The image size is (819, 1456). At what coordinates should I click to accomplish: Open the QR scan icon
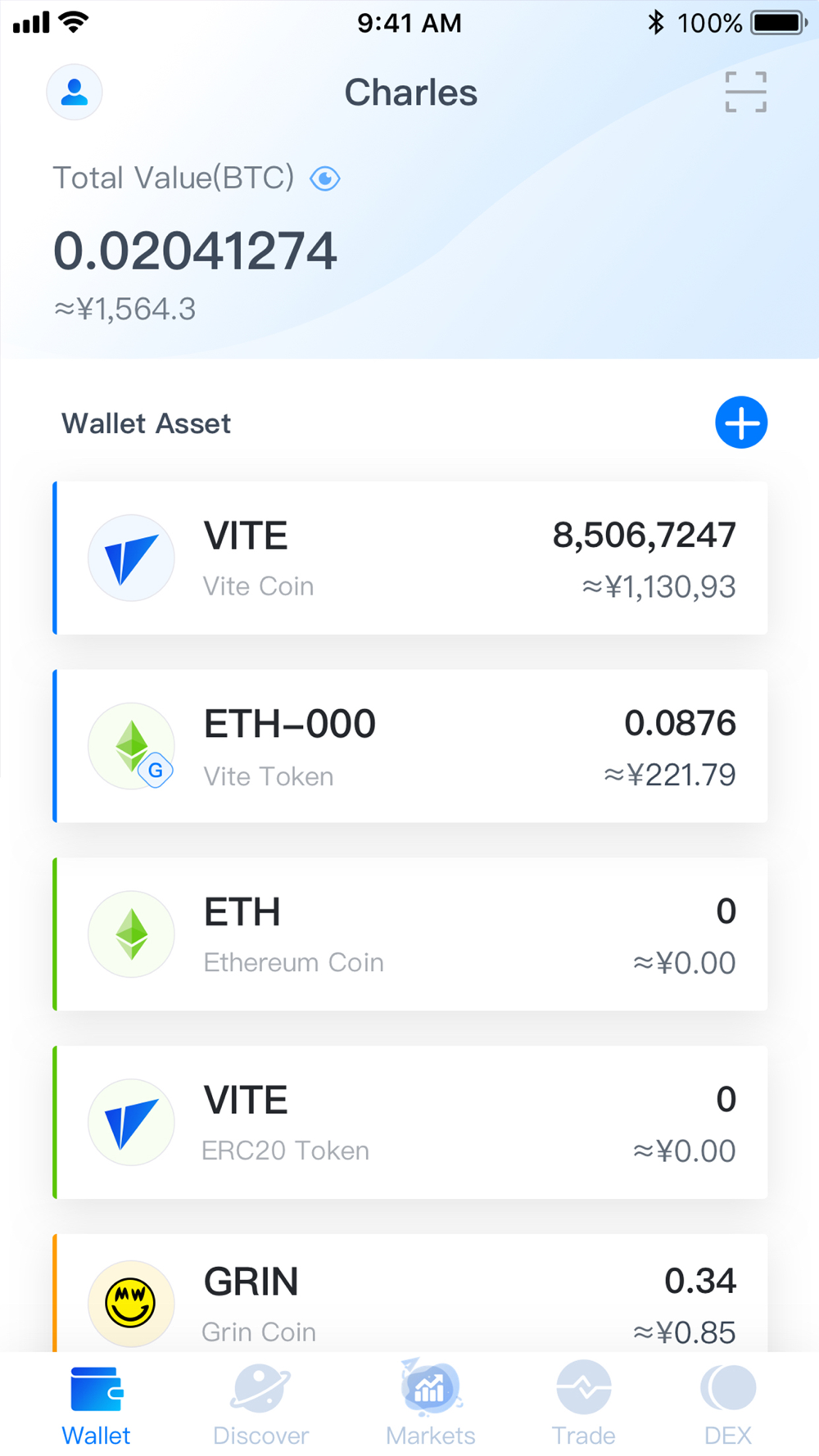tap(745, 92)
